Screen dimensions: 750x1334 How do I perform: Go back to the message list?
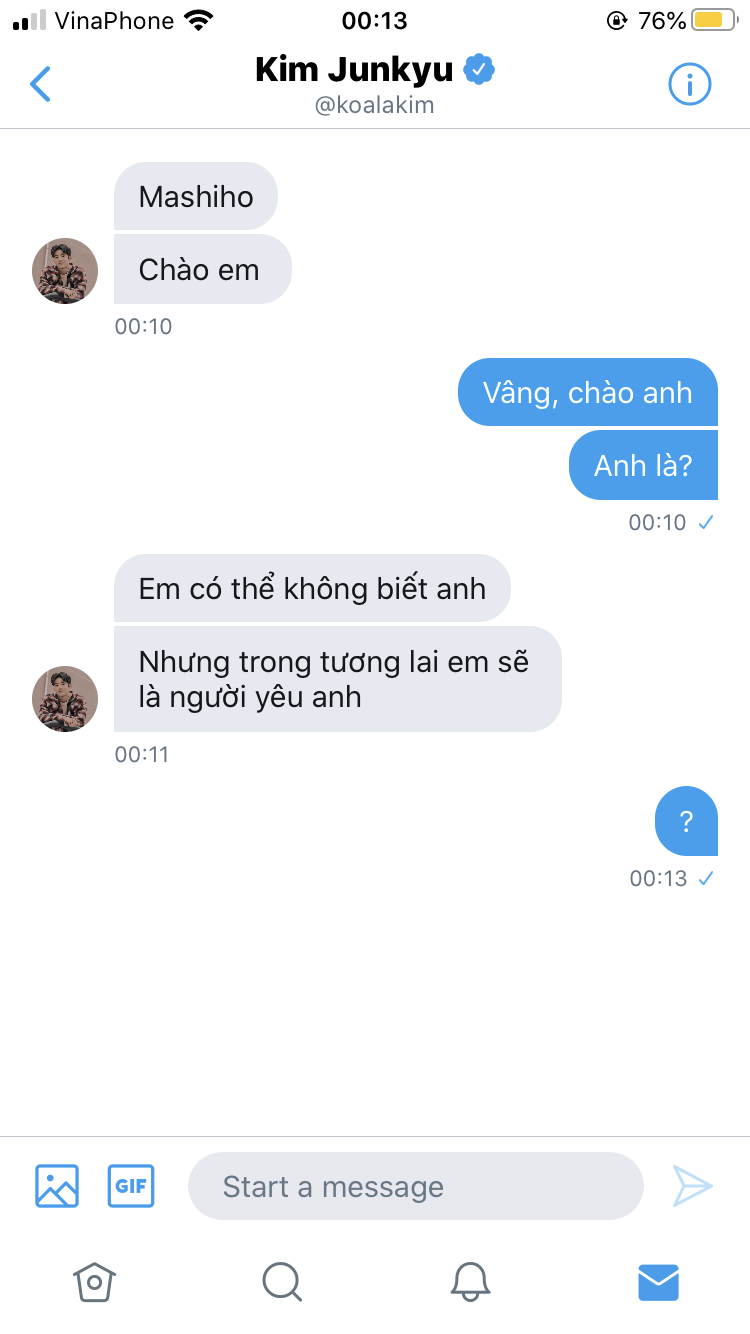[40, 85]
